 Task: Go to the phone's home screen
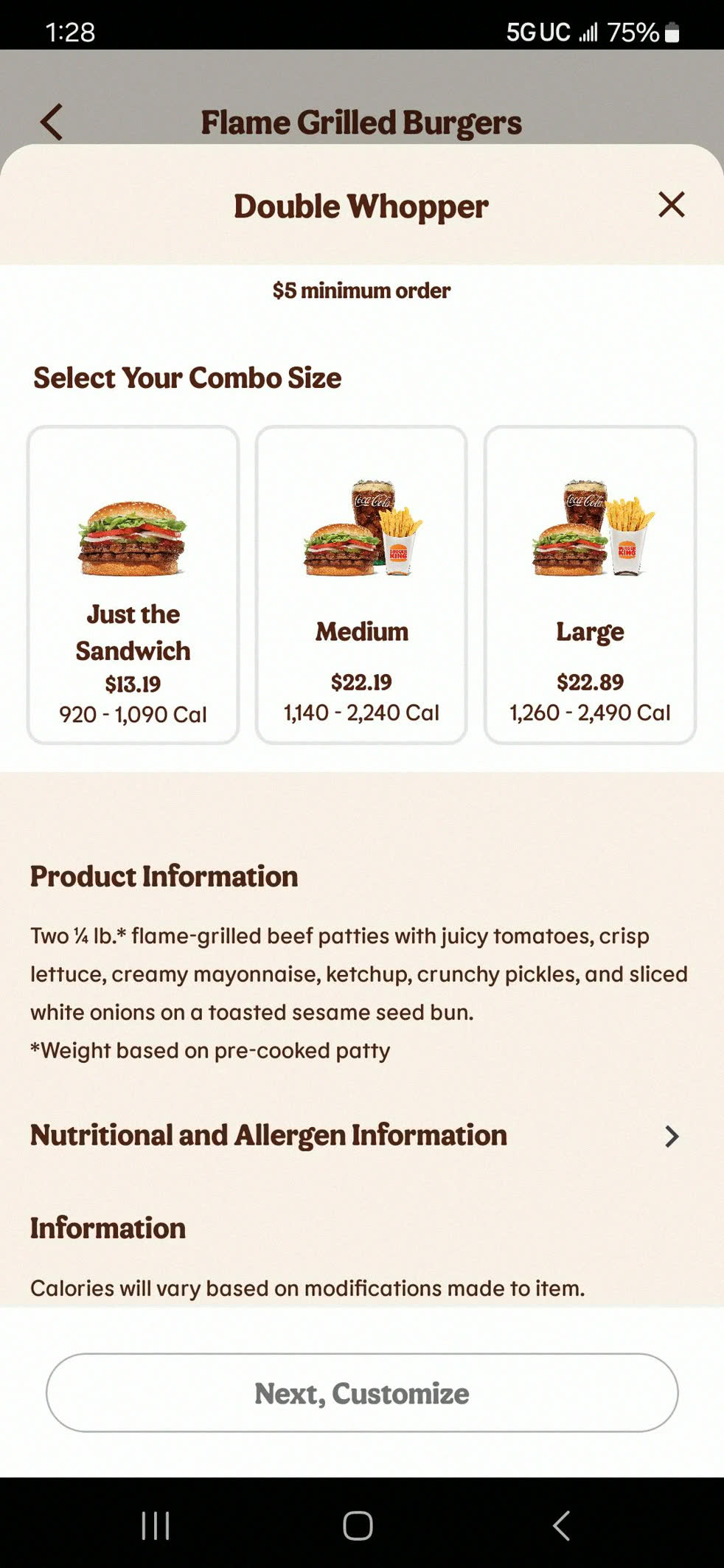pyautogui.click(x=358, y=1525)
